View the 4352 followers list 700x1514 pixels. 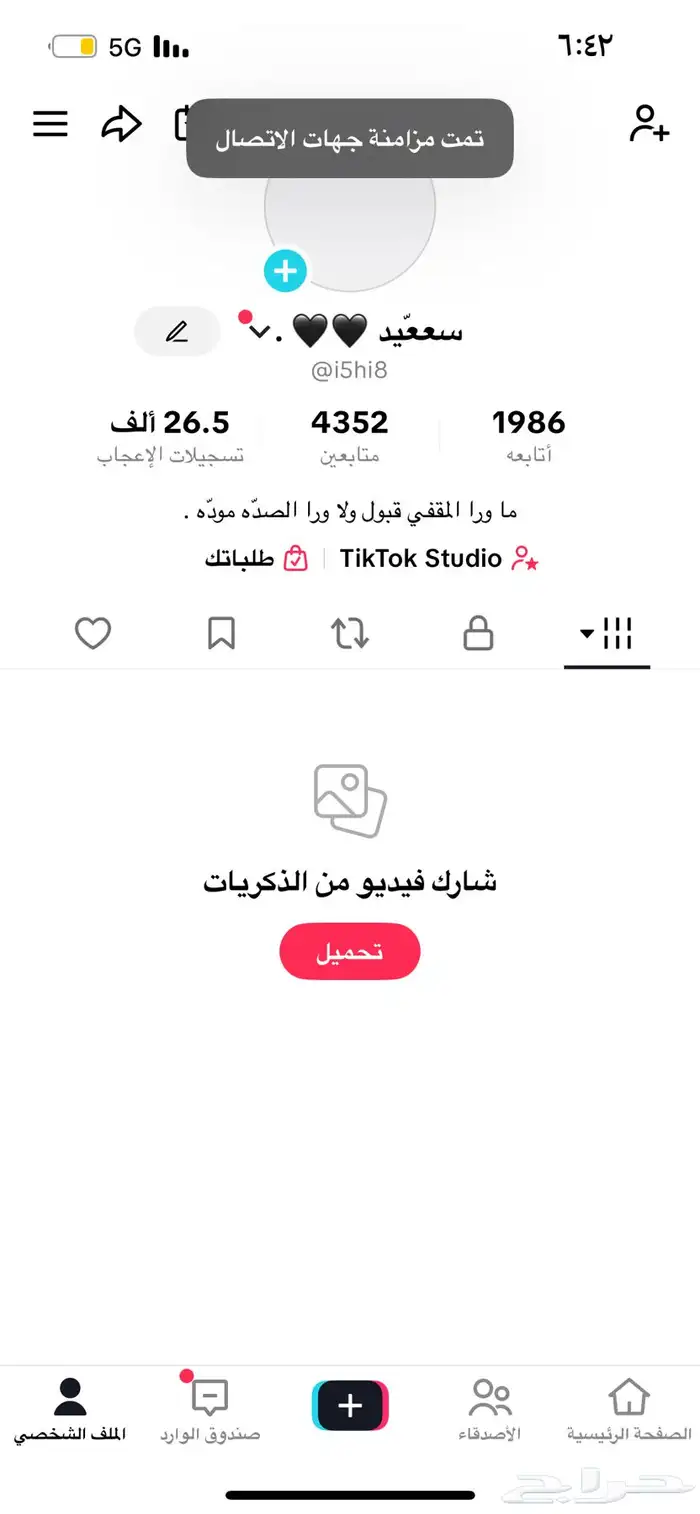point(349,435)
